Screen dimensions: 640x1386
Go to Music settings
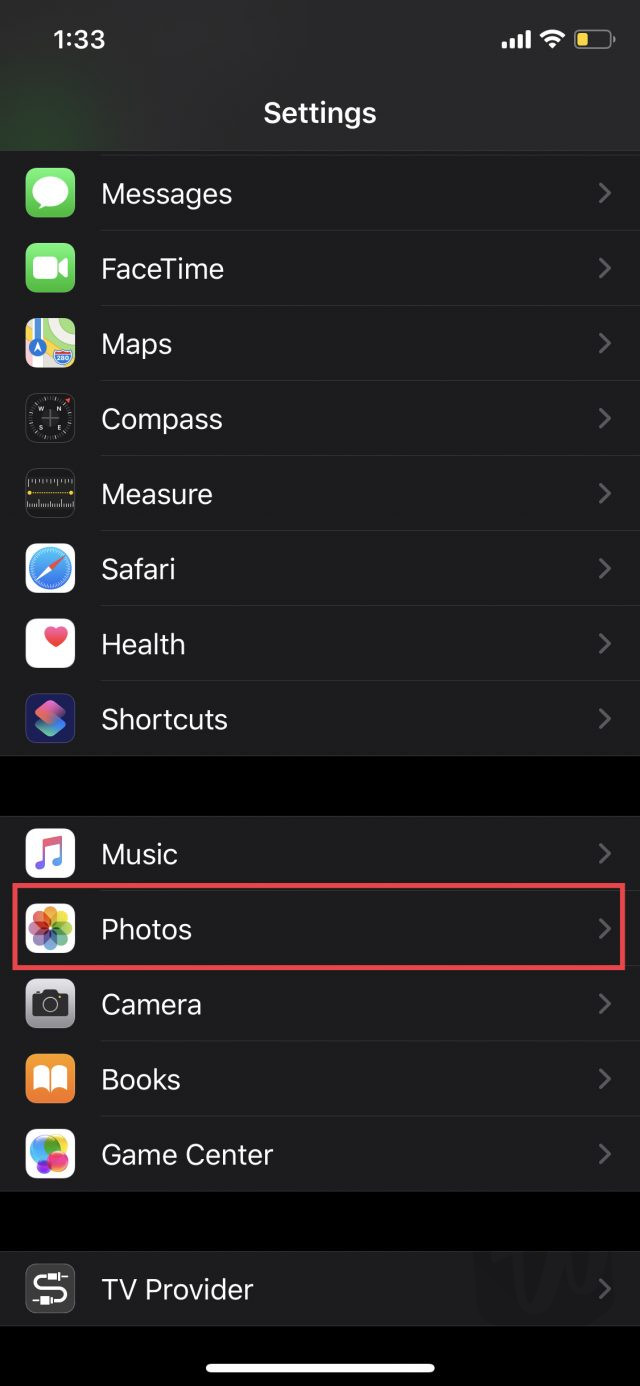pos(320,854)
